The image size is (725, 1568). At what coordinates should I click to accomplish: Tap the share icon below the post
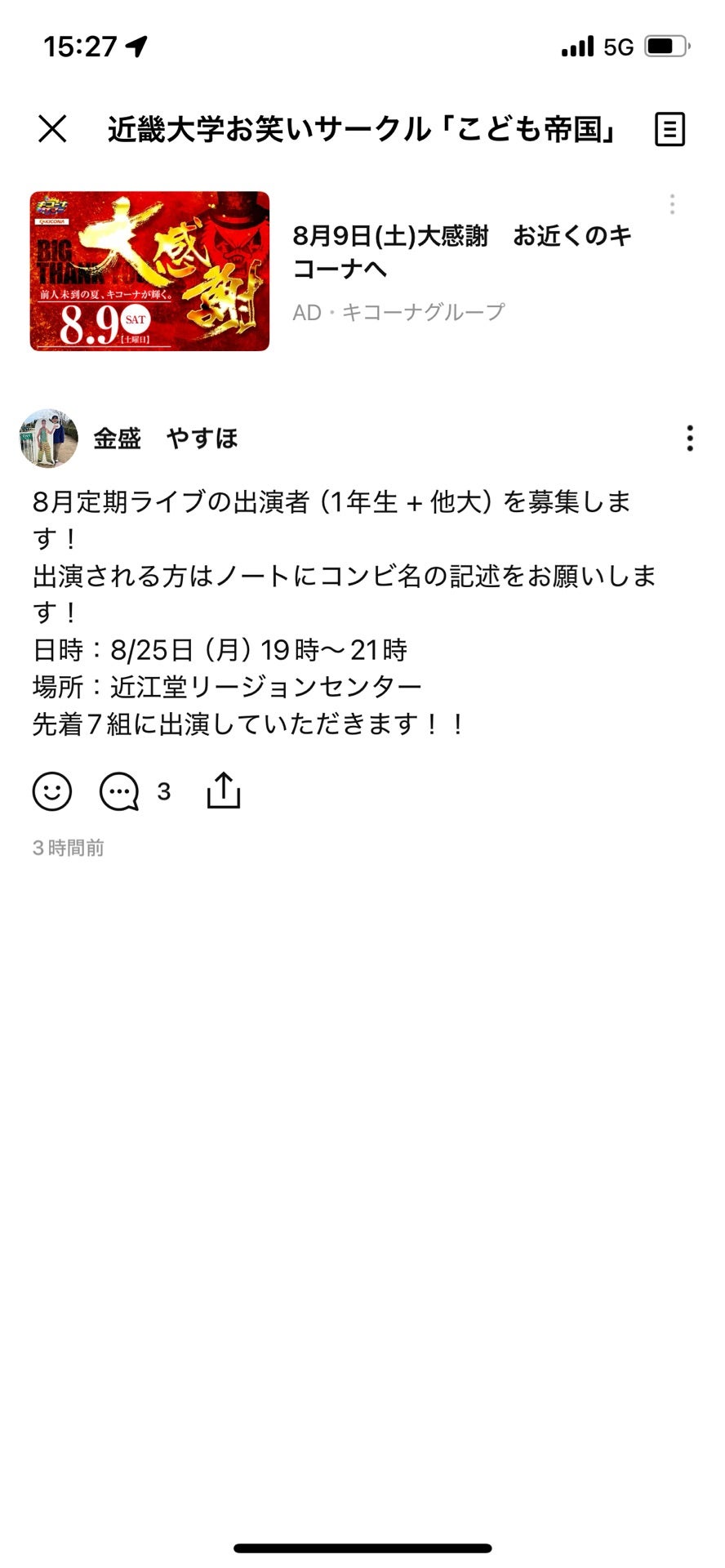222,789
